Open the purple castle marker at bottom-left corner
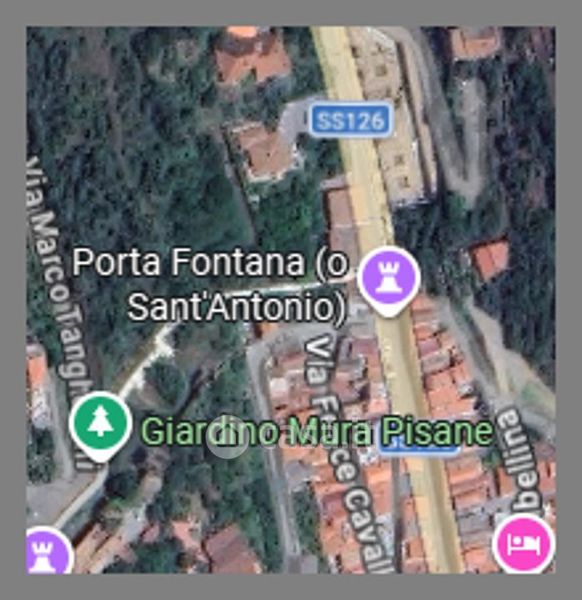Image resolution: width=582 pixels, height=600 pixels. 49,551
